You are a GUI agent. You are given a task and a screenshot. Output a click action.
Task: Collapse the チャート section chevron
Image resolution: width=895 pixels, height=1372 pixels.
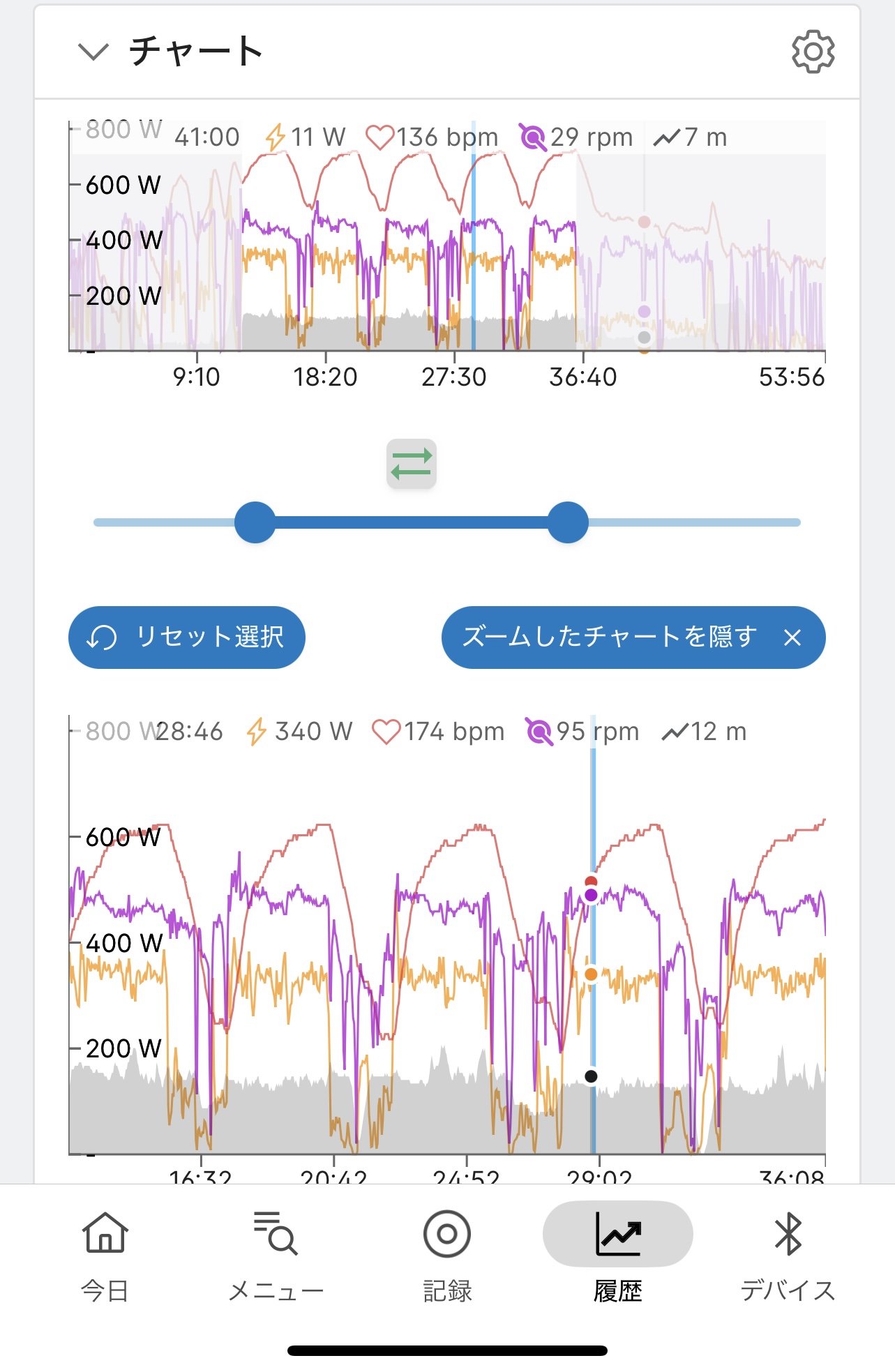[x=93, y=52]
